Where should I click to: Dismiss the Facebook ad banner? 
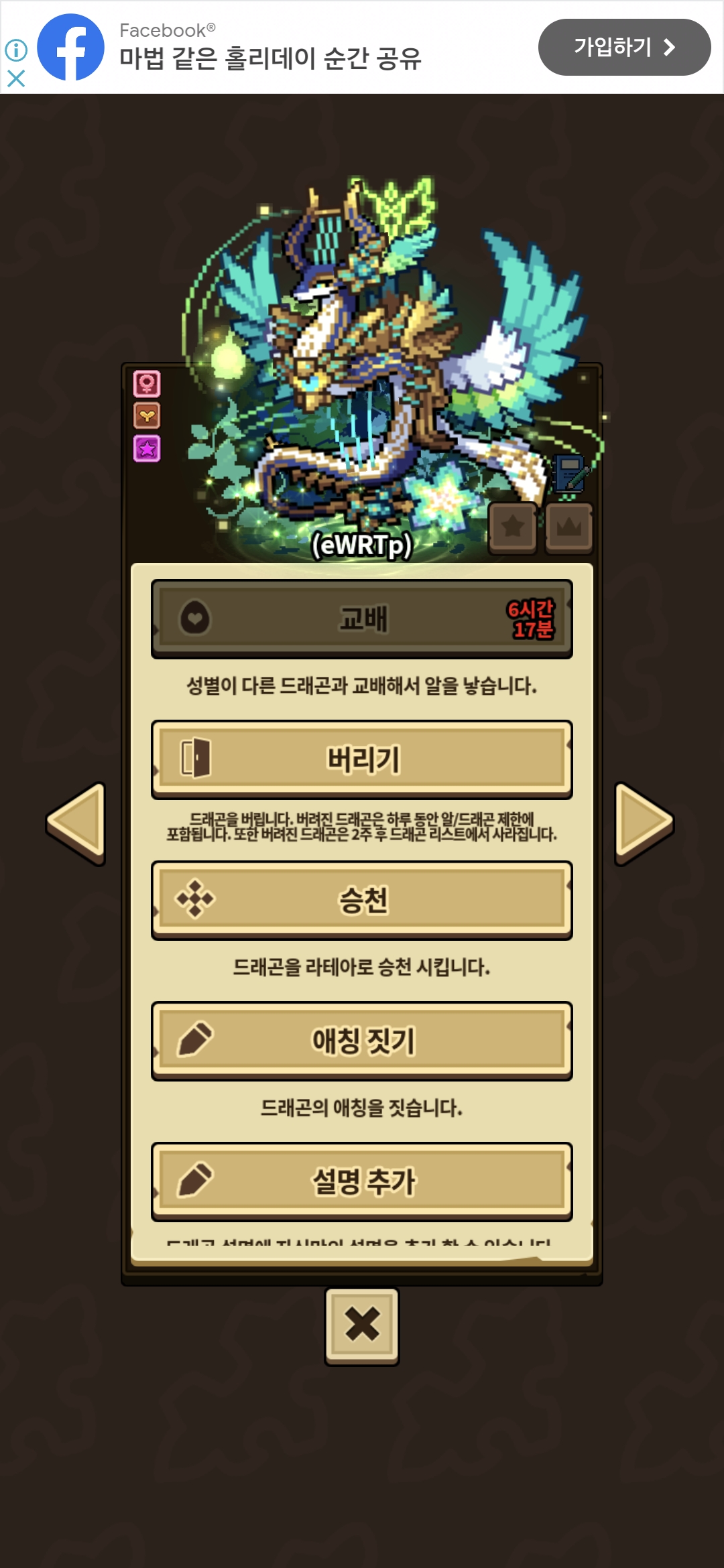[16, 78]
